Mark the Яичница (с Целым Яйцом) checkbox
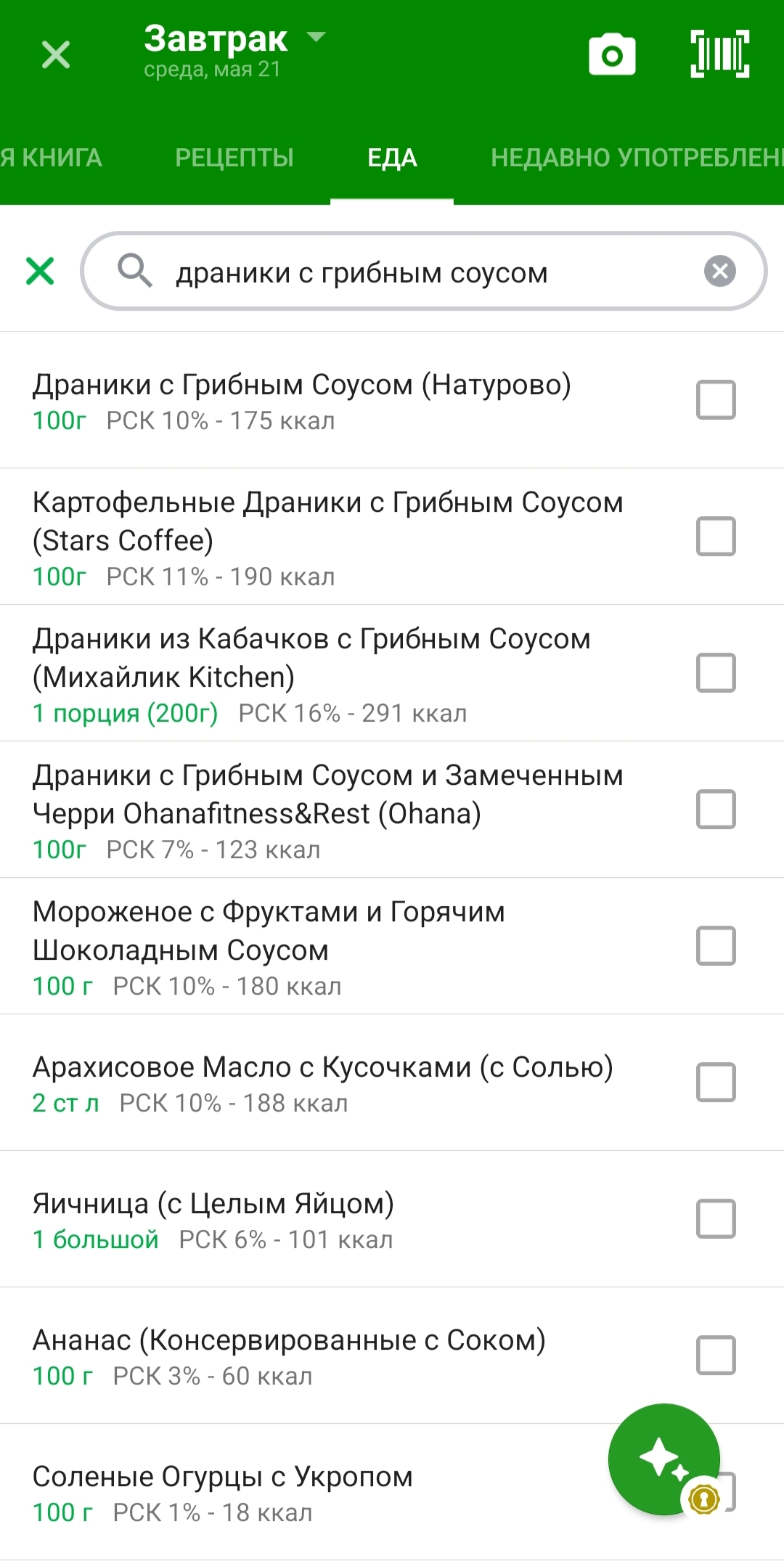 pos(716,1219)
